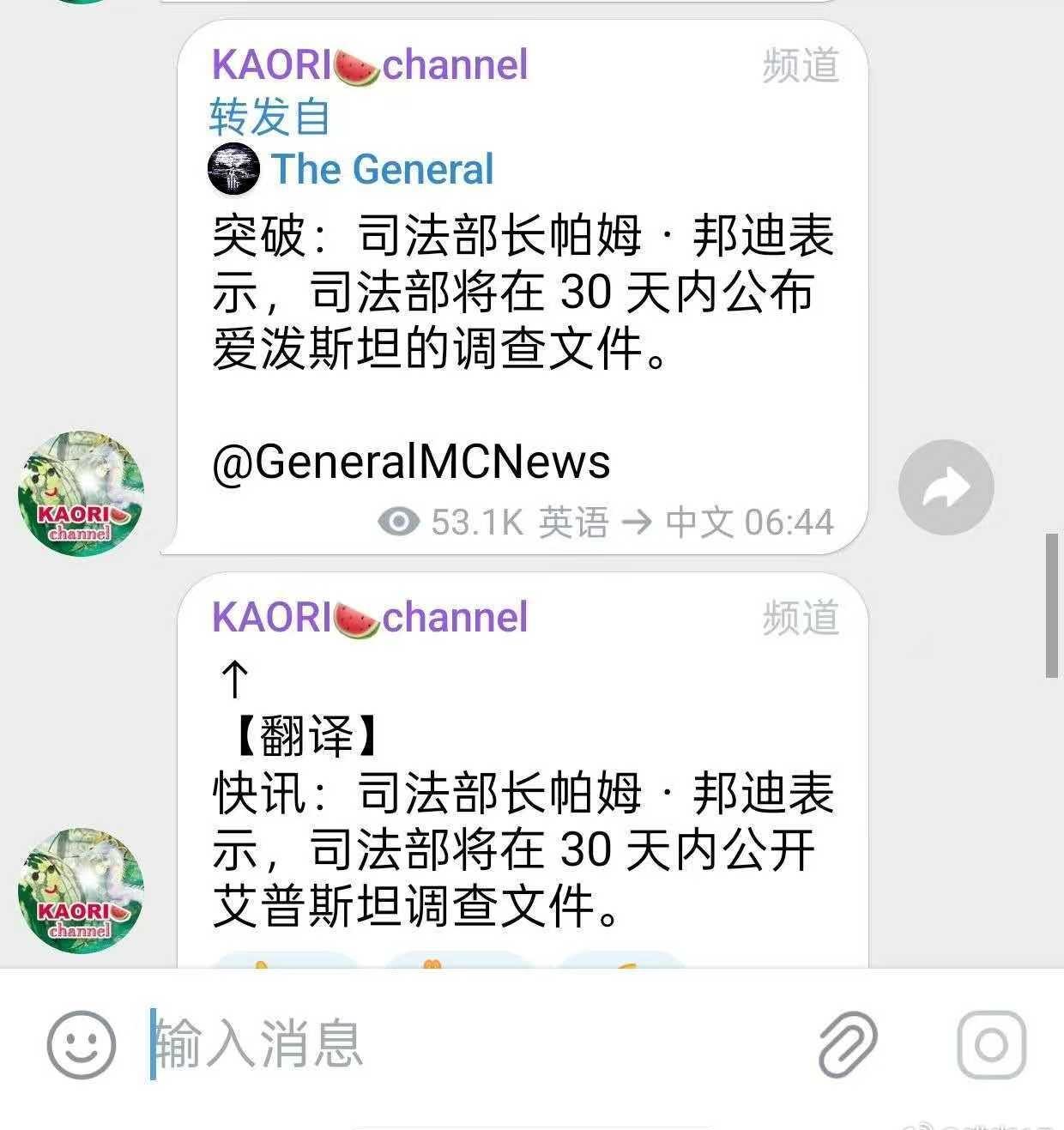Tap the timestamp 06:44 on the message
The image size is (1064, 1130).
[x=789, y=522]
